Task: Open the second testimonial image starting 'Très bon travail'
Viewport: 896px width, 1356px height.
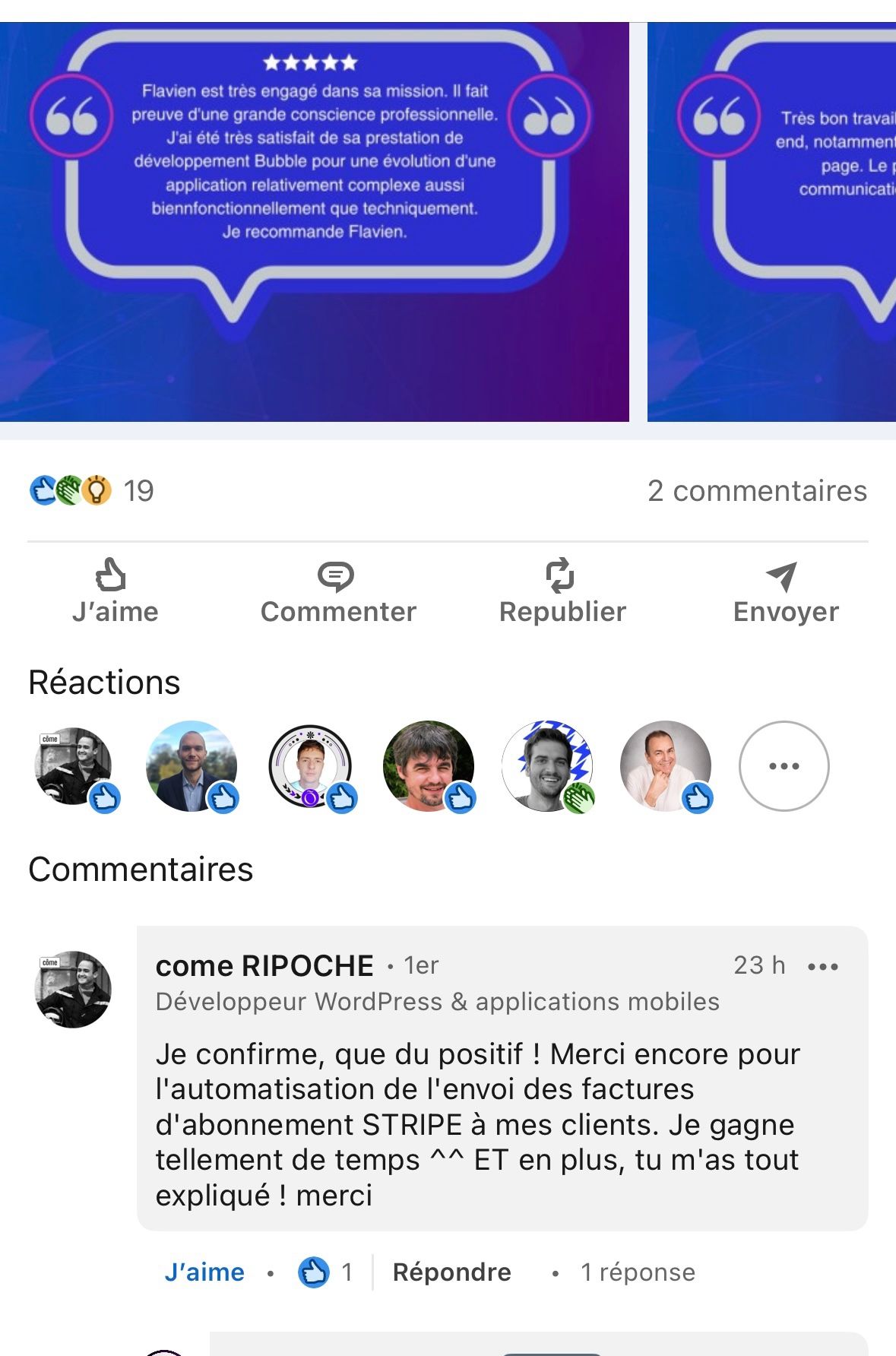Action: (771, 222)
